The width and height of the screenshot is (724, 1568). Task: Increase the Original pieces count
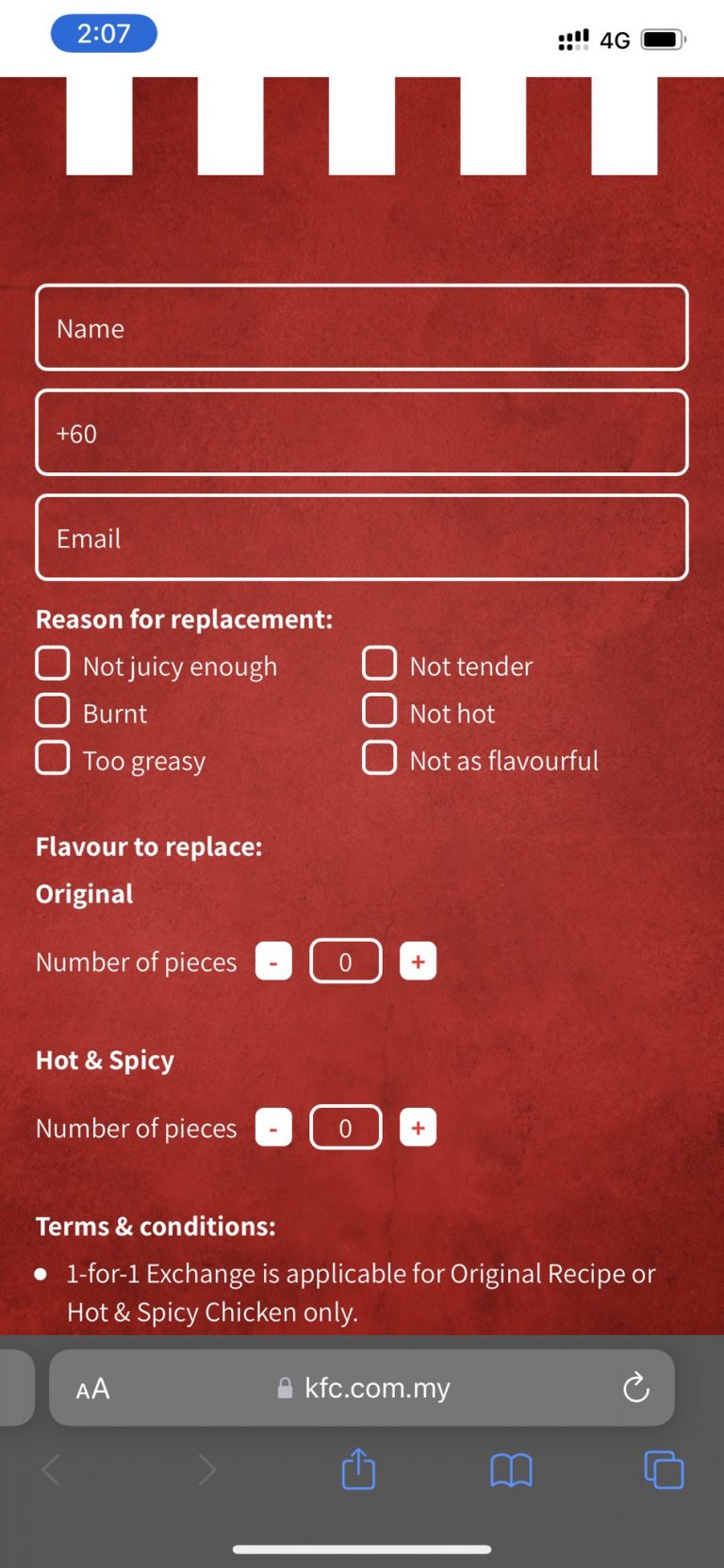(418, 961)
